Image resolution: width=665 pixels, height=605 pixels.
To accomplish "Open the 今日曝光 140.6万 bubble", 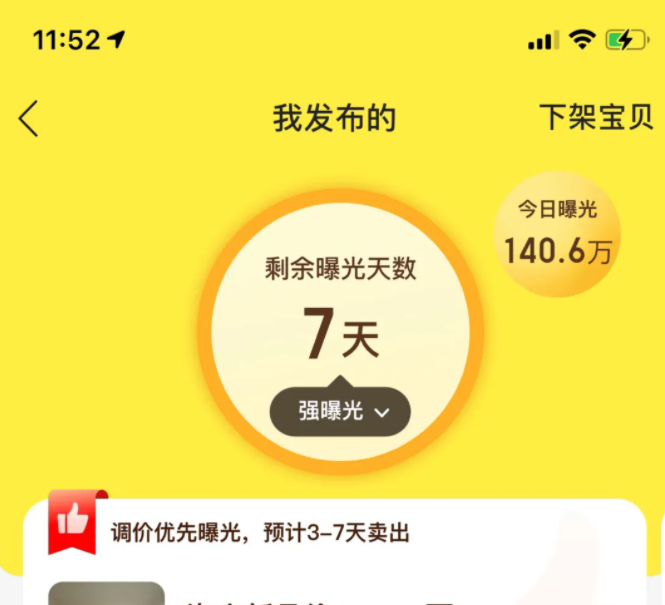I will pyautogui.click(x=556, y=235).
